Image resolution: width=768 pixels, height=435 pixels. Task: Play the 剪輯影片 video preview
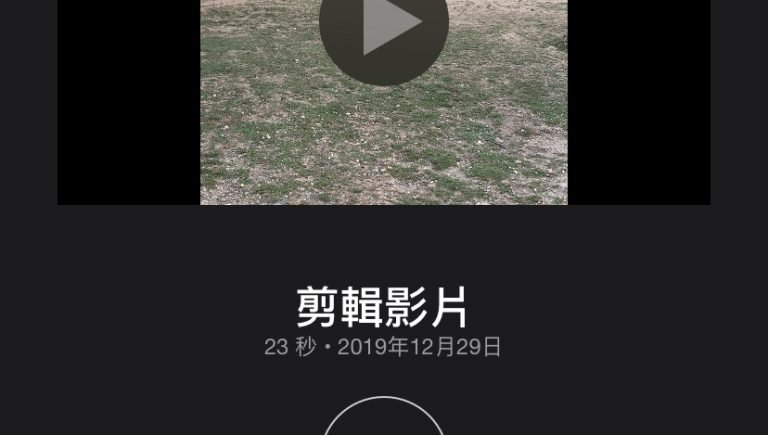click(384, 25)
